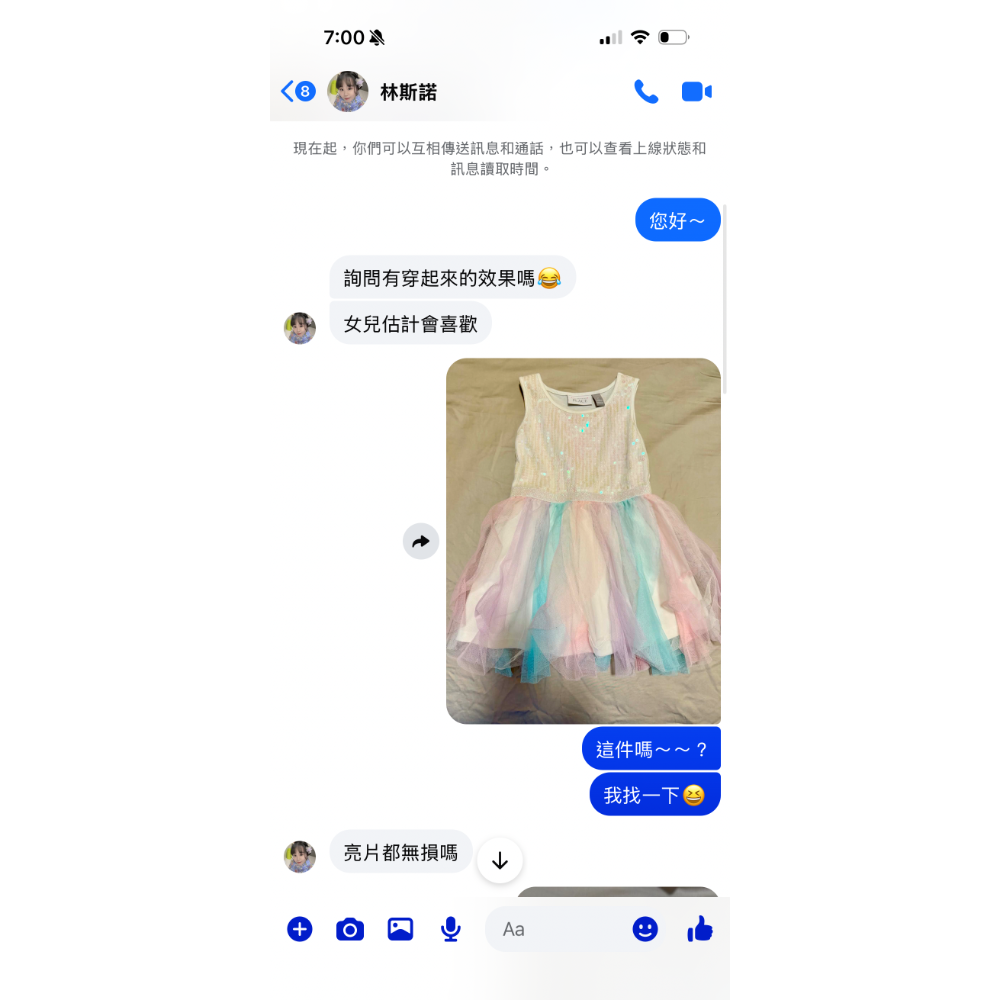This screenshot has width=1000, height=1000.
Task: Start a voice call with 林斯諾
Action: pyautogui.click(x=645, y=92)
